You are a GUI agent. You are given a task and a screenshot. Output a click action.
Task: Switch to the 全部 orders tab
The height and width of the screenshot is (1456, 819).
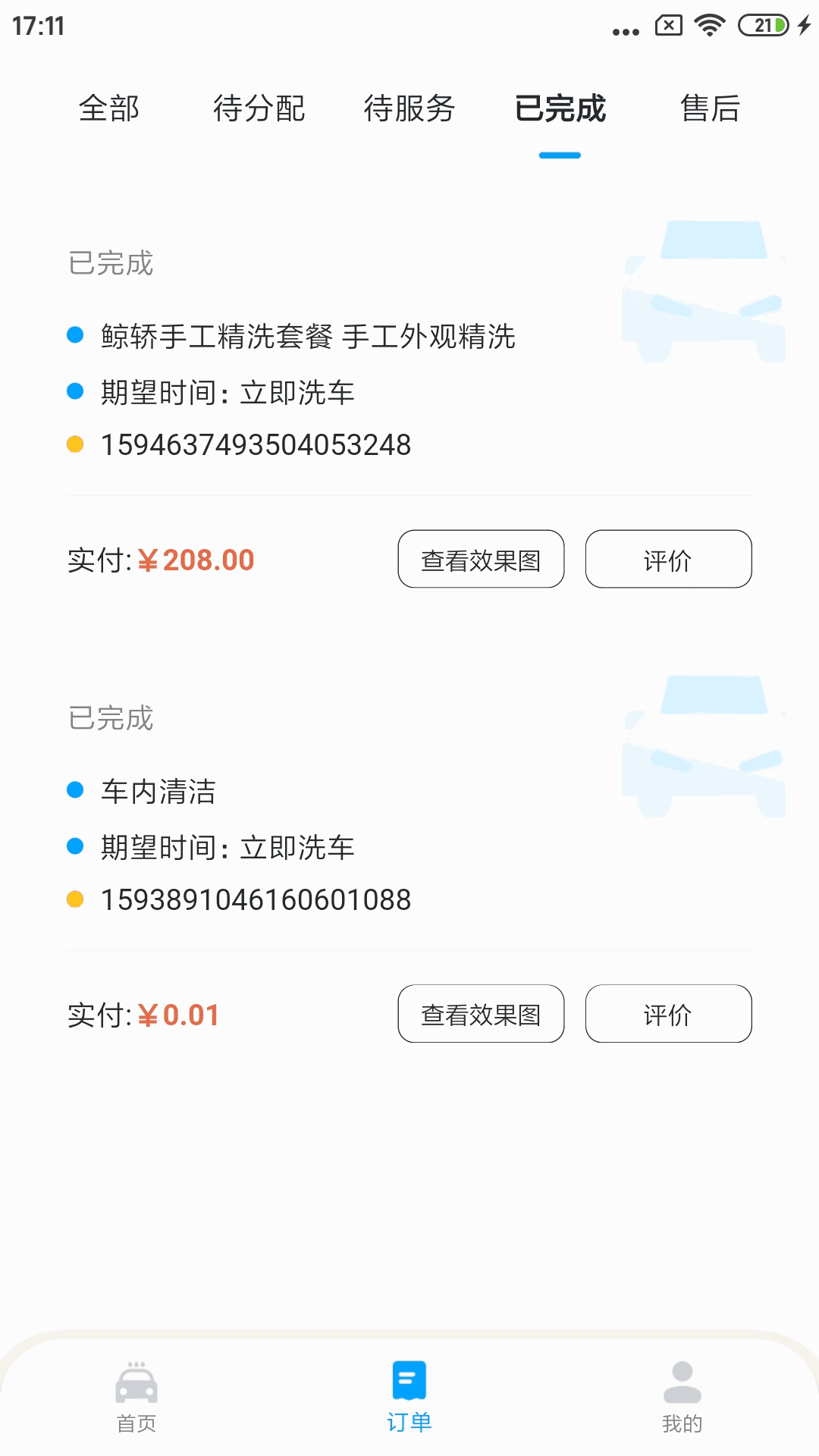[109, 108]
